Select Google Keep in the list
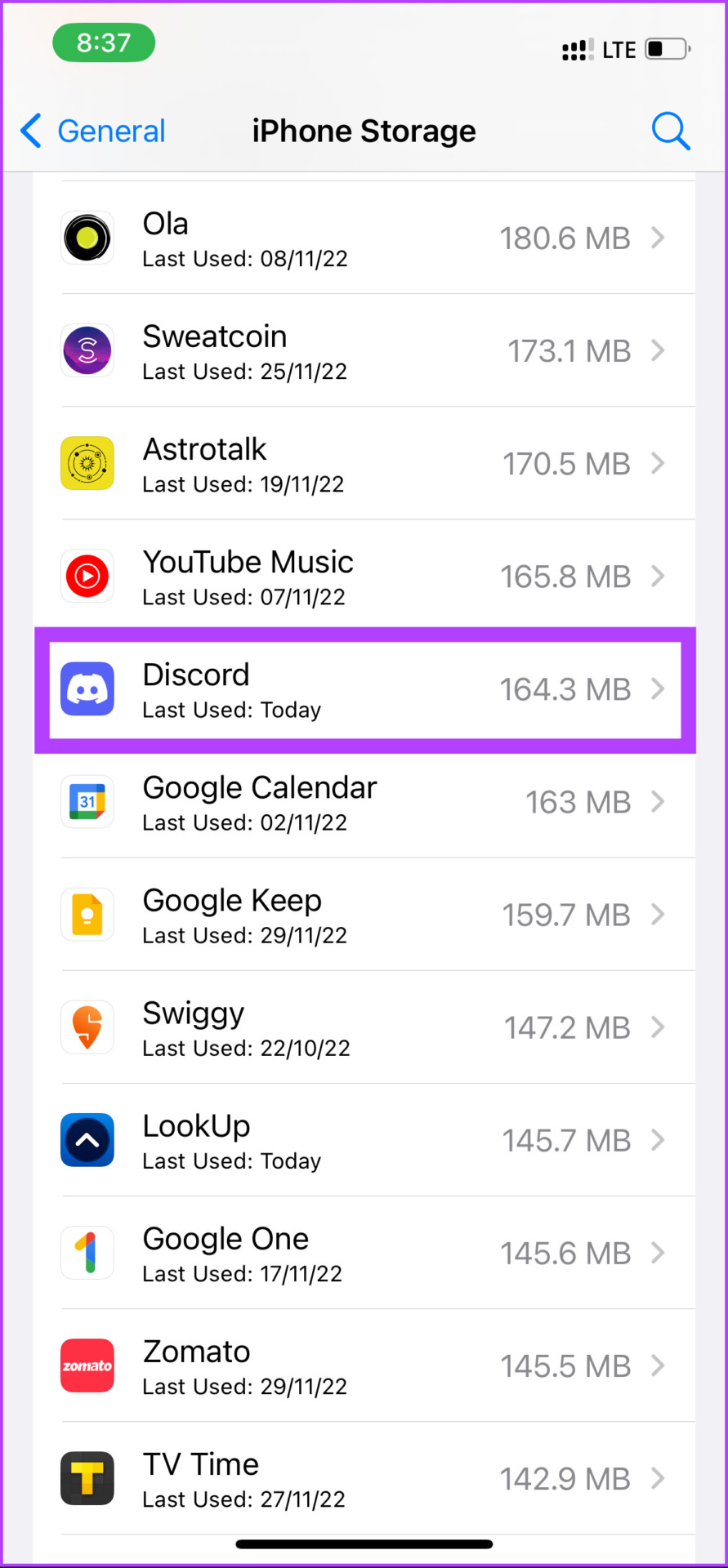This screenshot has height=1568, width=728. (x=364, y=915)
